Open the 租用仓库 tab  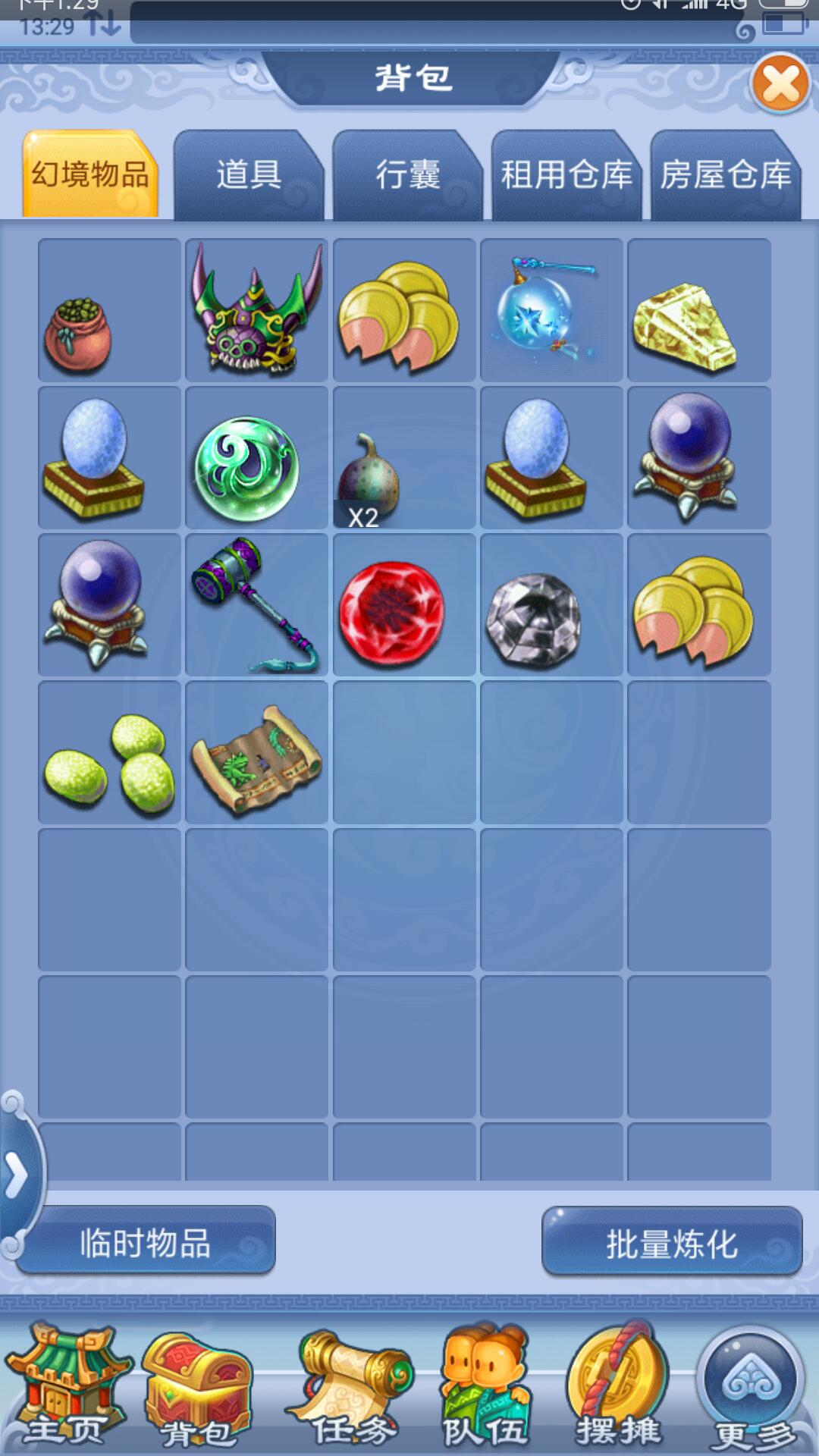566,175
